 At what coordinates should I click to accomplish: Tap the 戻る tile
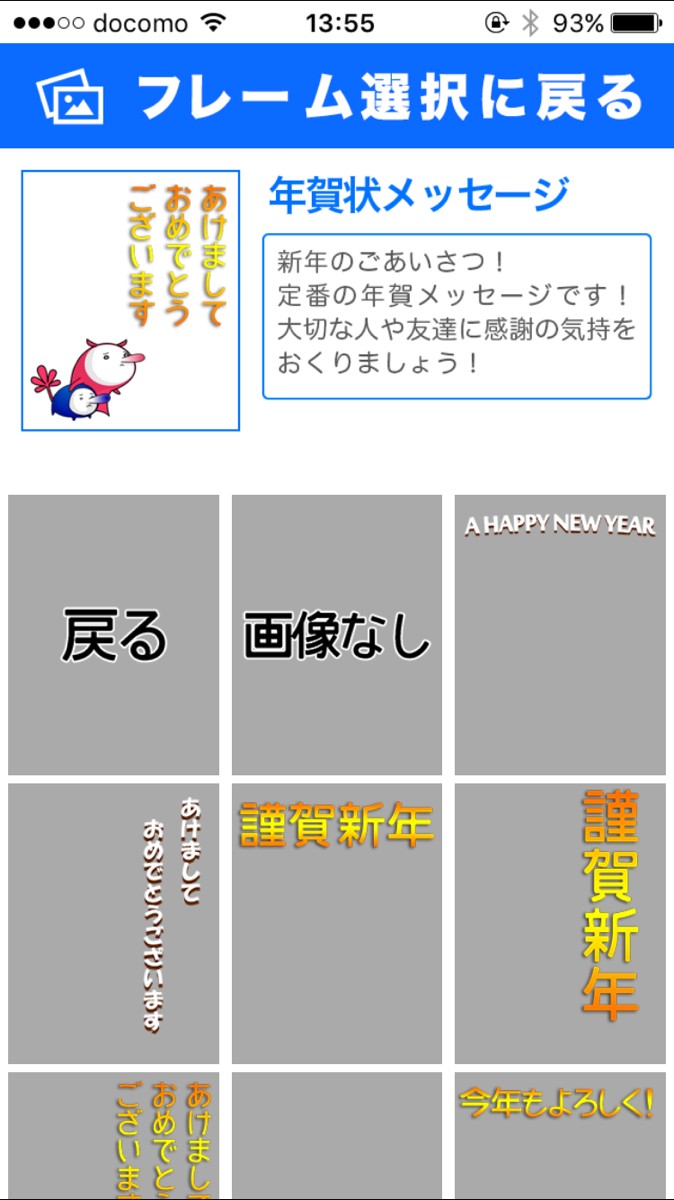[x=113, y=635]
